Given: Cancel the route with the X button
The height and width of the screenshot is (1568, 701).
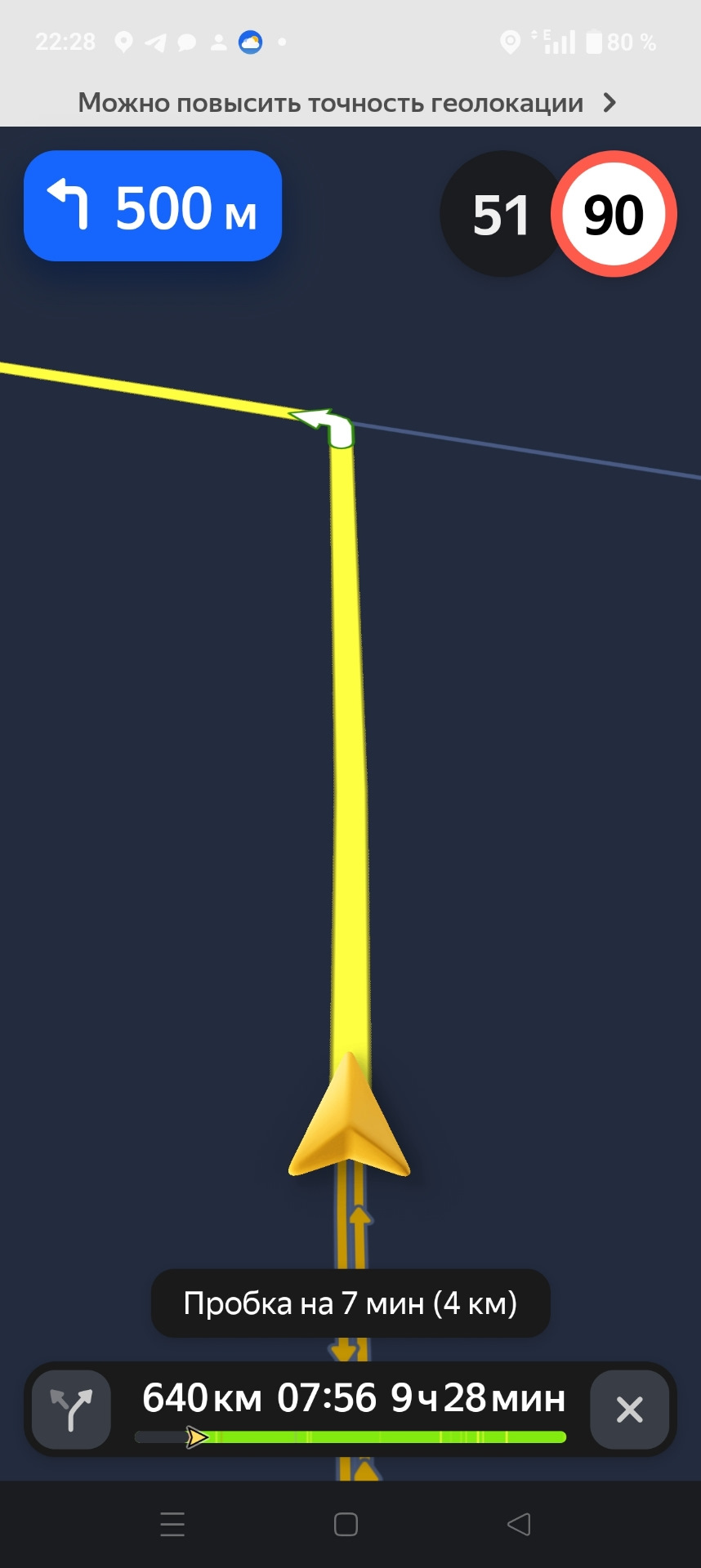Looking at the screenshot, I should coord(629,1410).
